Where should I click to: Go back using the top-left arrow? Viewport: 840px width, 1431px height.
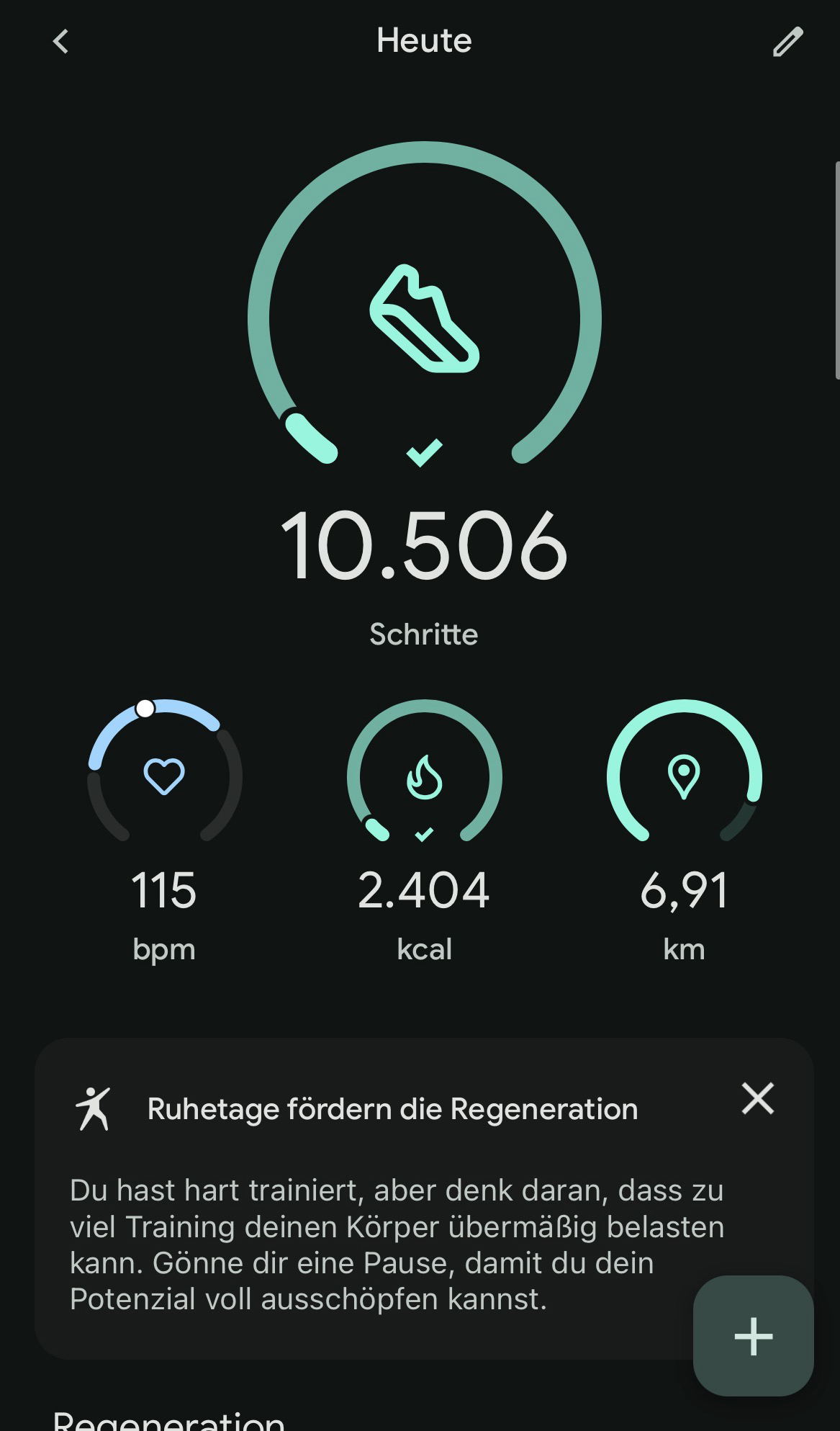pyautogui.click(x=61, y=42)
